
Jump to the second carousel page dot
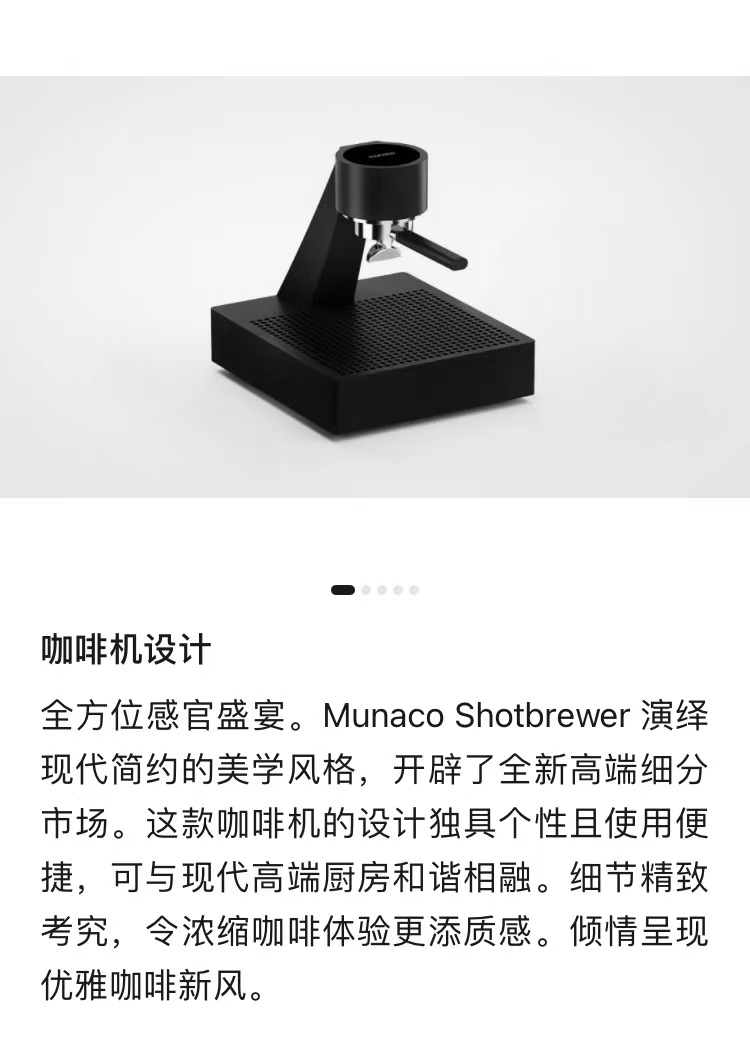tap(366, 590)
